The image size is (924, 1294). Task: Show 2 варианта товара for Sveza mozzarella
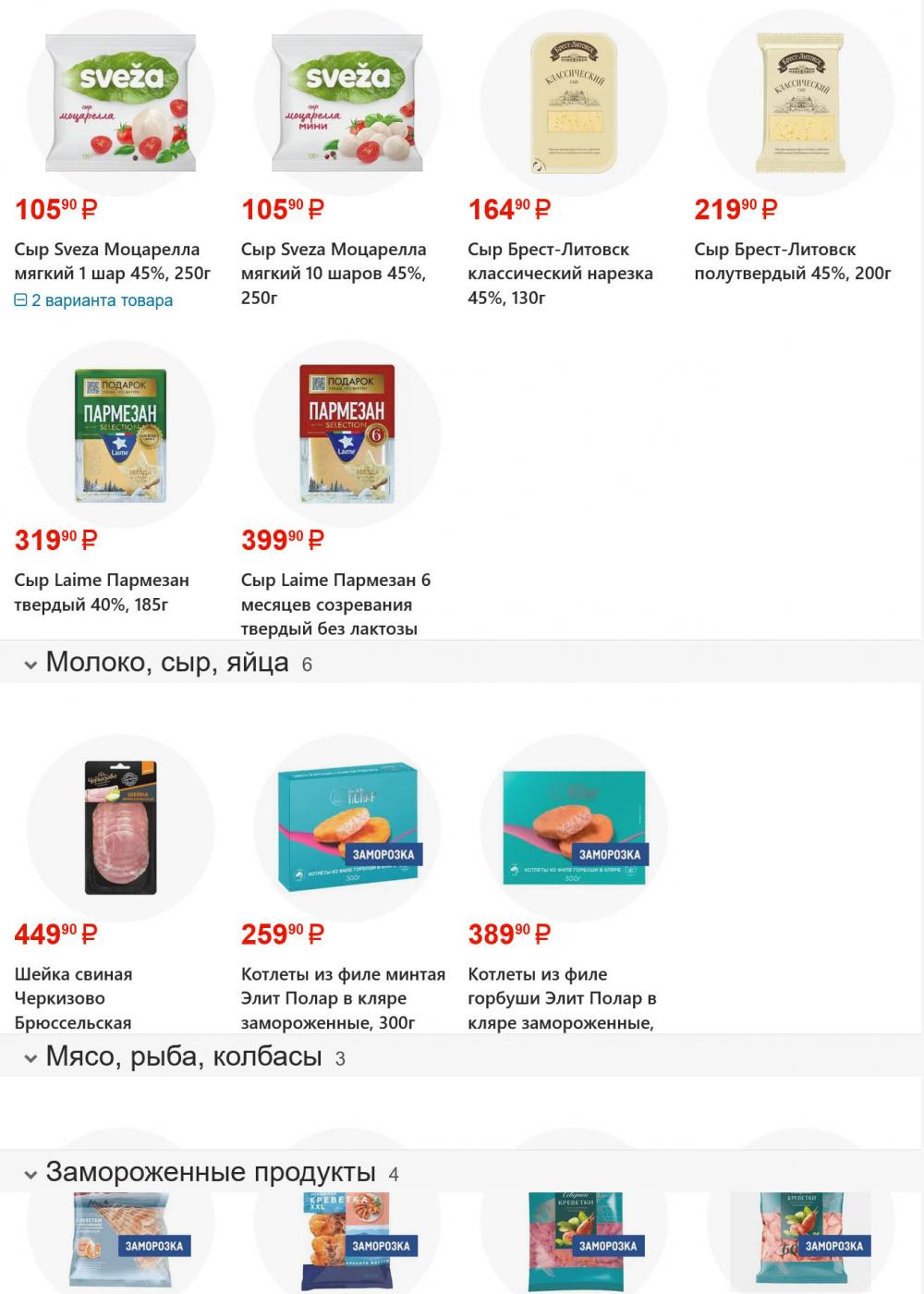point(93,300)
